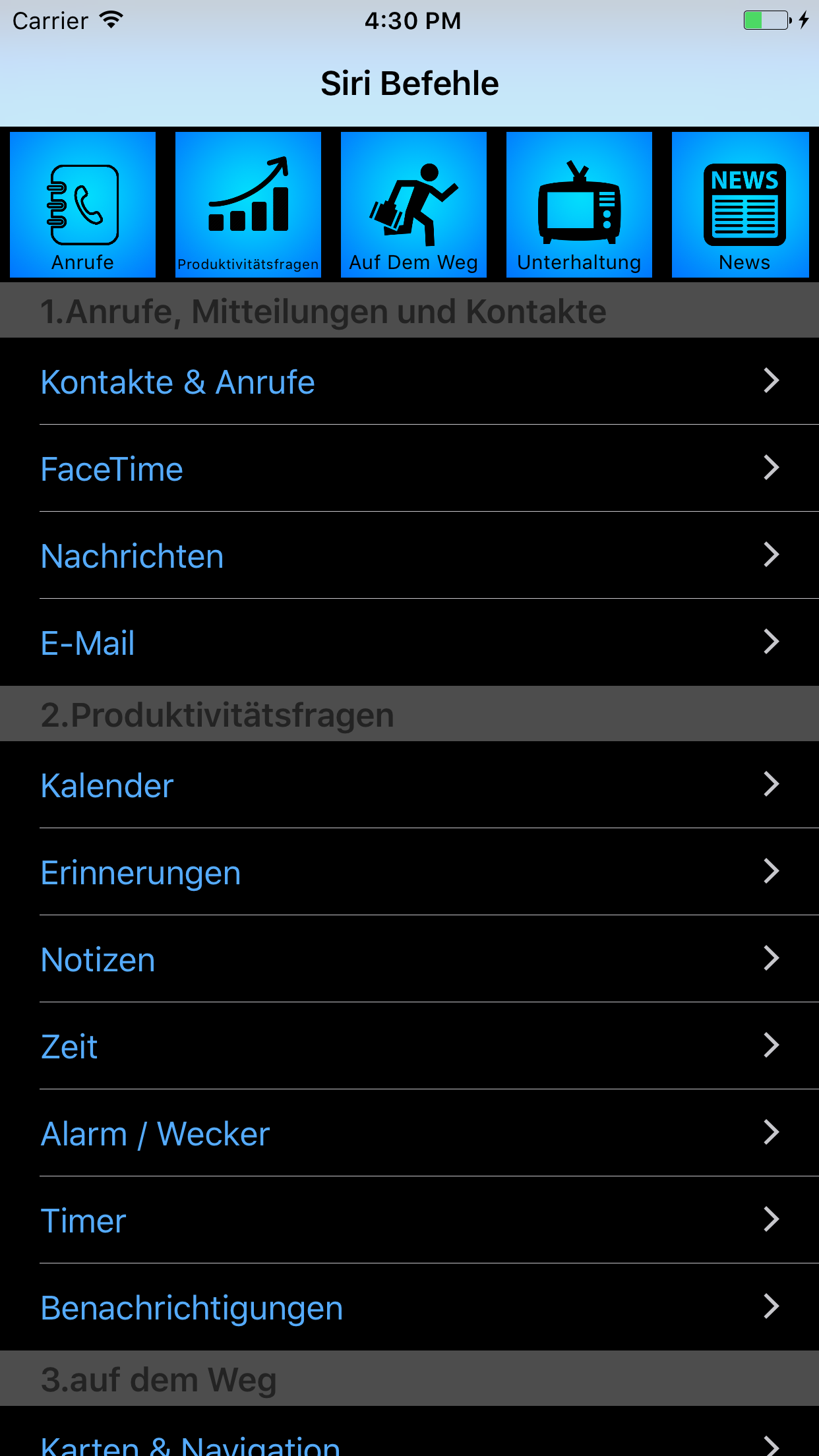Screen dimensions: 819x1456
Task: Expand the Kontakte & Anrufe entry
Action: tap(409, 381)
